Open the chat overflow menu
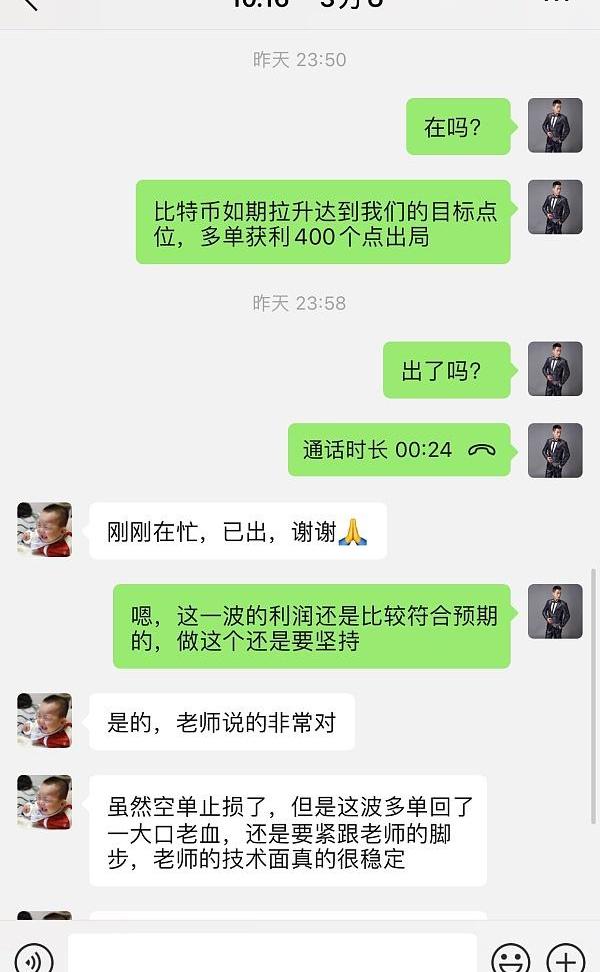The height and width of the screenshot is (972, 600). (556, 4)
